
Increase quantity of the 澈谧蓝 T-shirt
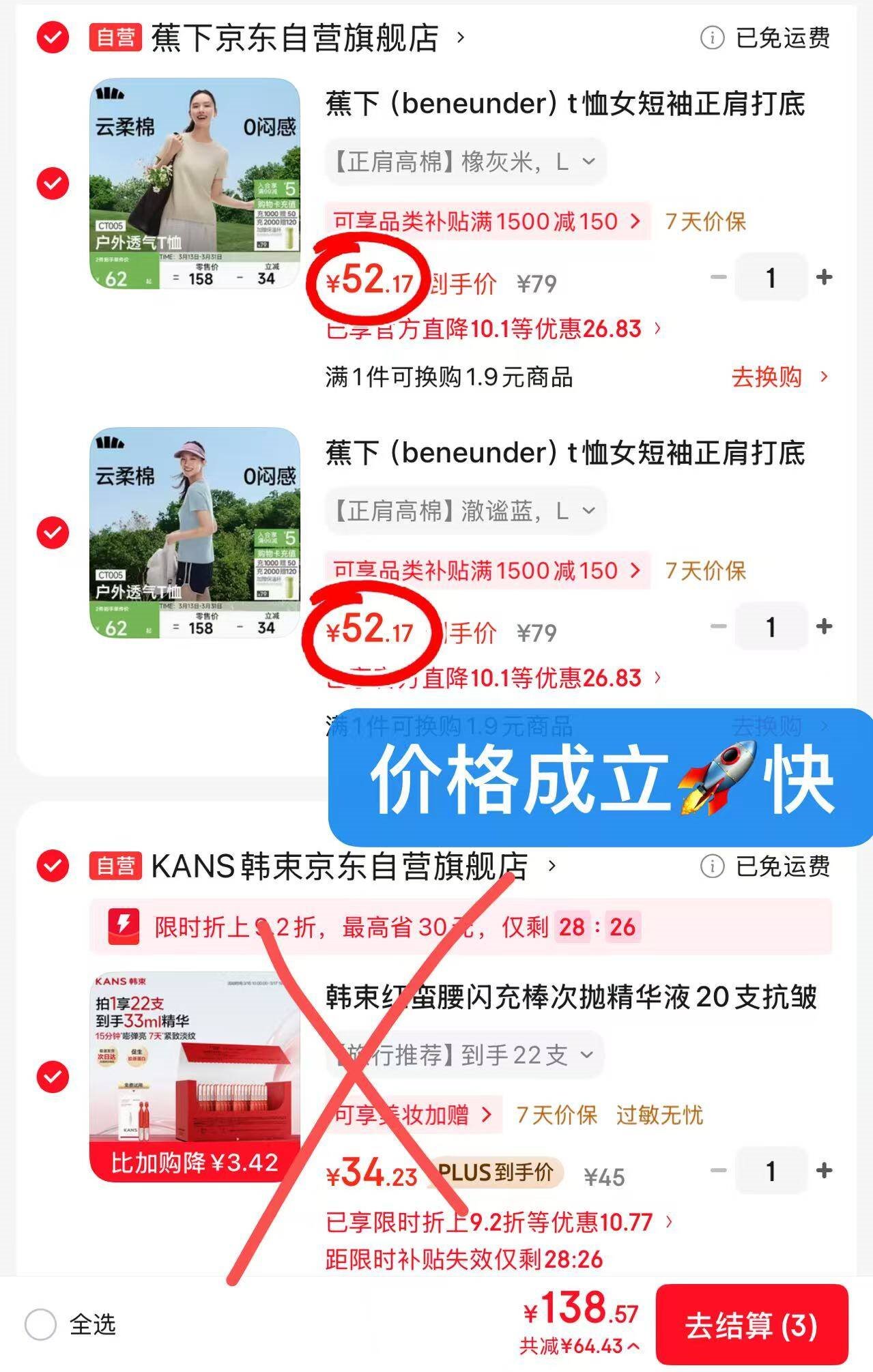tap(824, 626)
